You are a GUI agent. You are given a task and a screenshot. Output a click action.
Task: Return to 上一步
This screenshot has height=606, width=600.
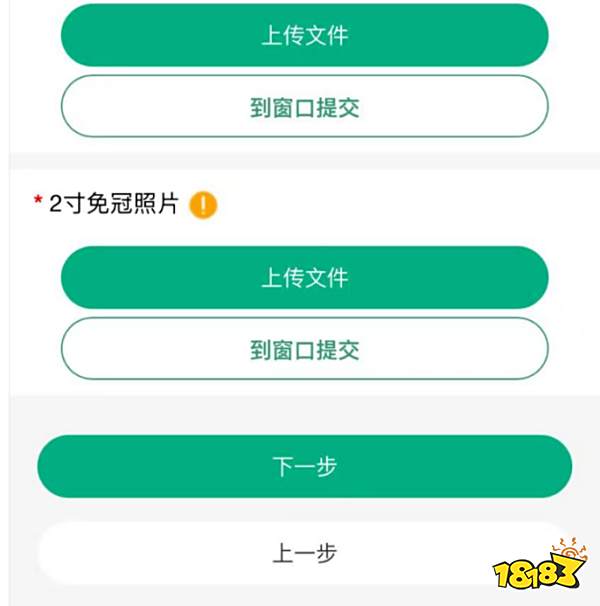[x=304, y=553]
